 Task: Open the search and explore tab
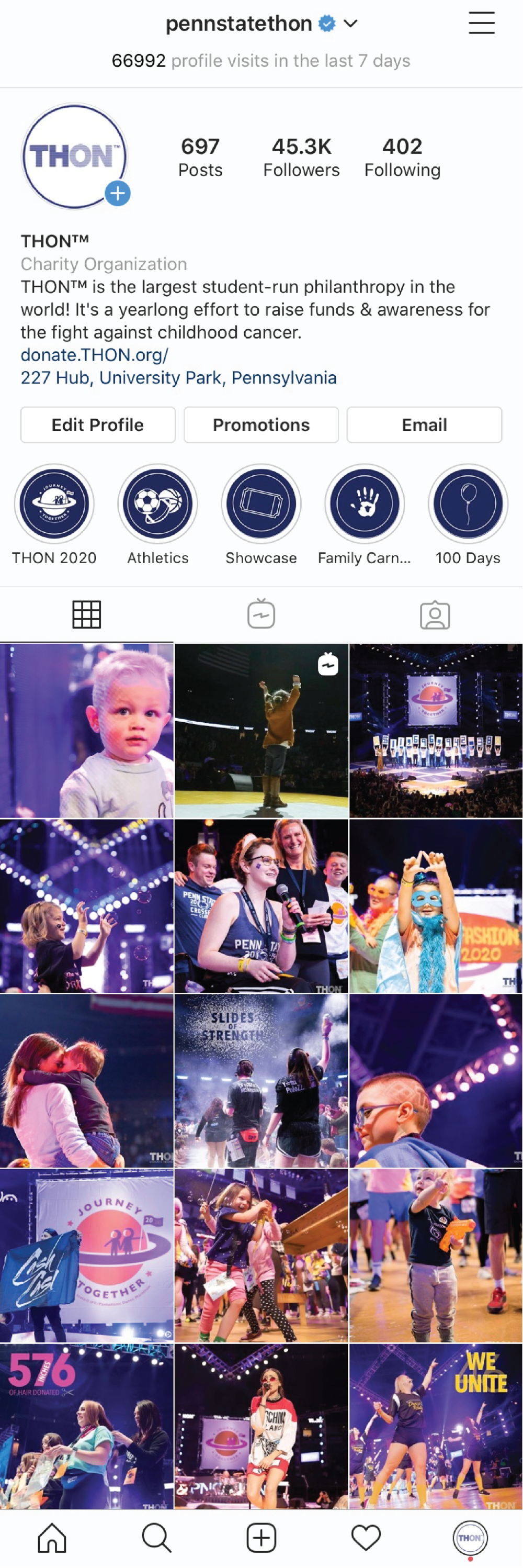[x=156, y=1537]
